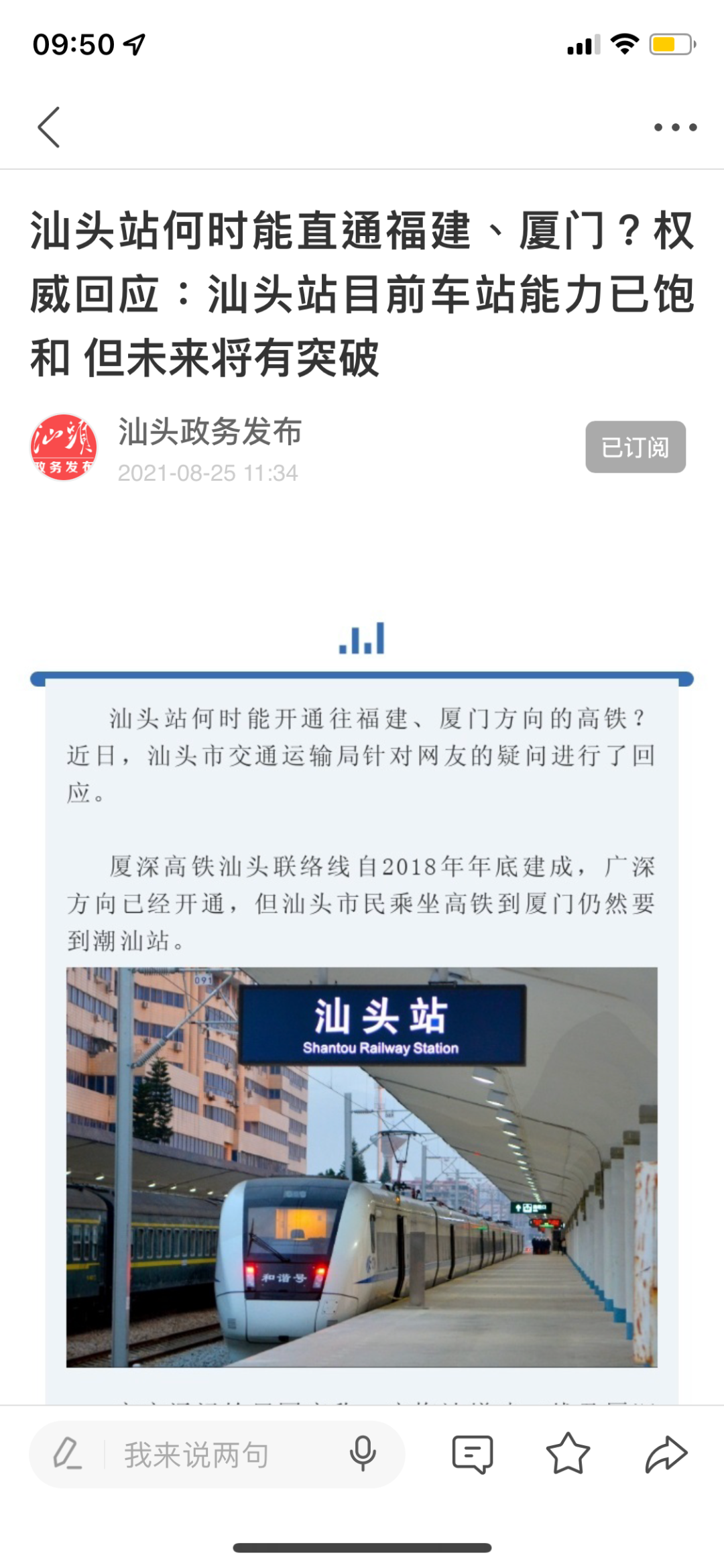The width and height of the screenshot is (724, 1568).
Task: Tap the 我来说两句 comment input field
Action: click(201, 1455)
